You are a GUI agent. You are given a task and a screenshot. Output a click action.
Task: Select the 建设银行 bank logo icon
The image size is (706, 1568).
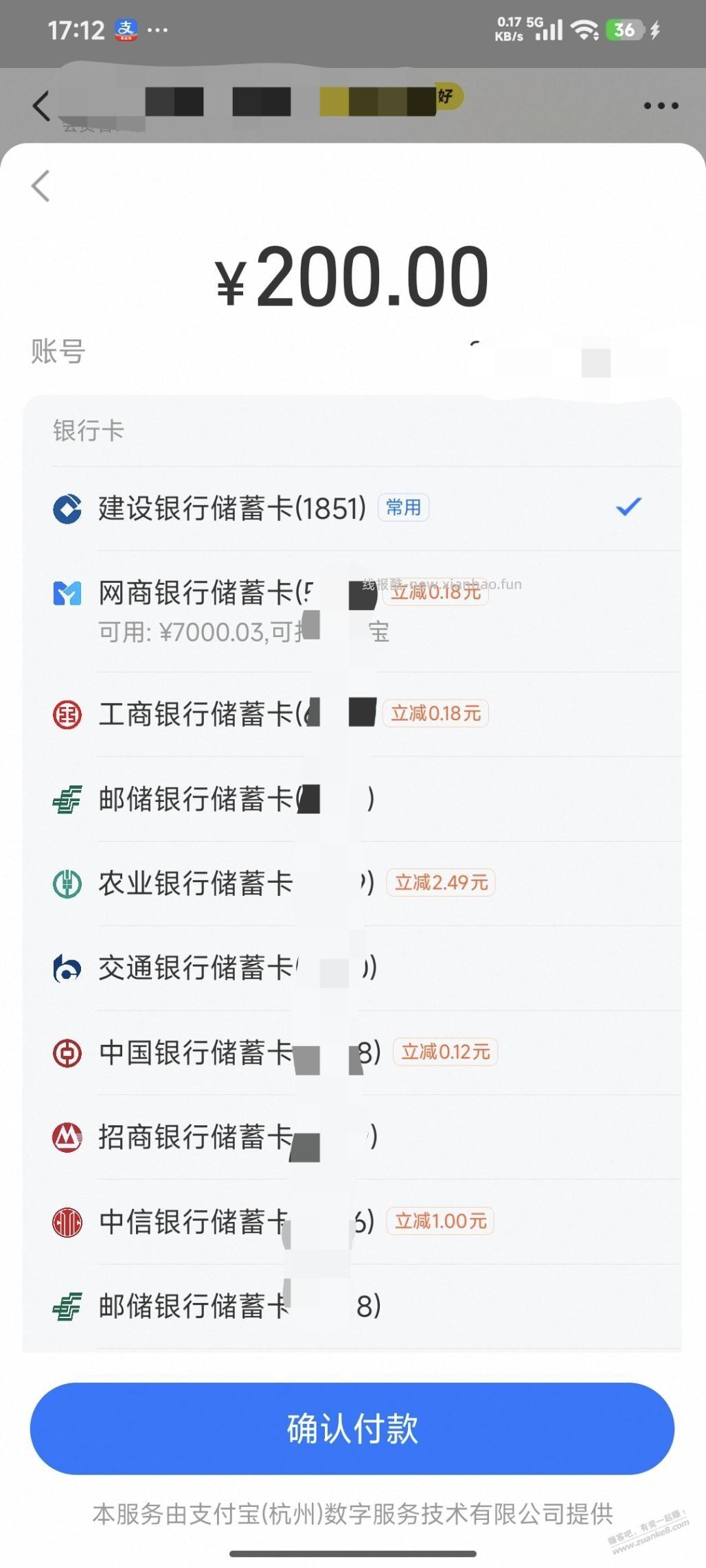[x=67, y=507]
